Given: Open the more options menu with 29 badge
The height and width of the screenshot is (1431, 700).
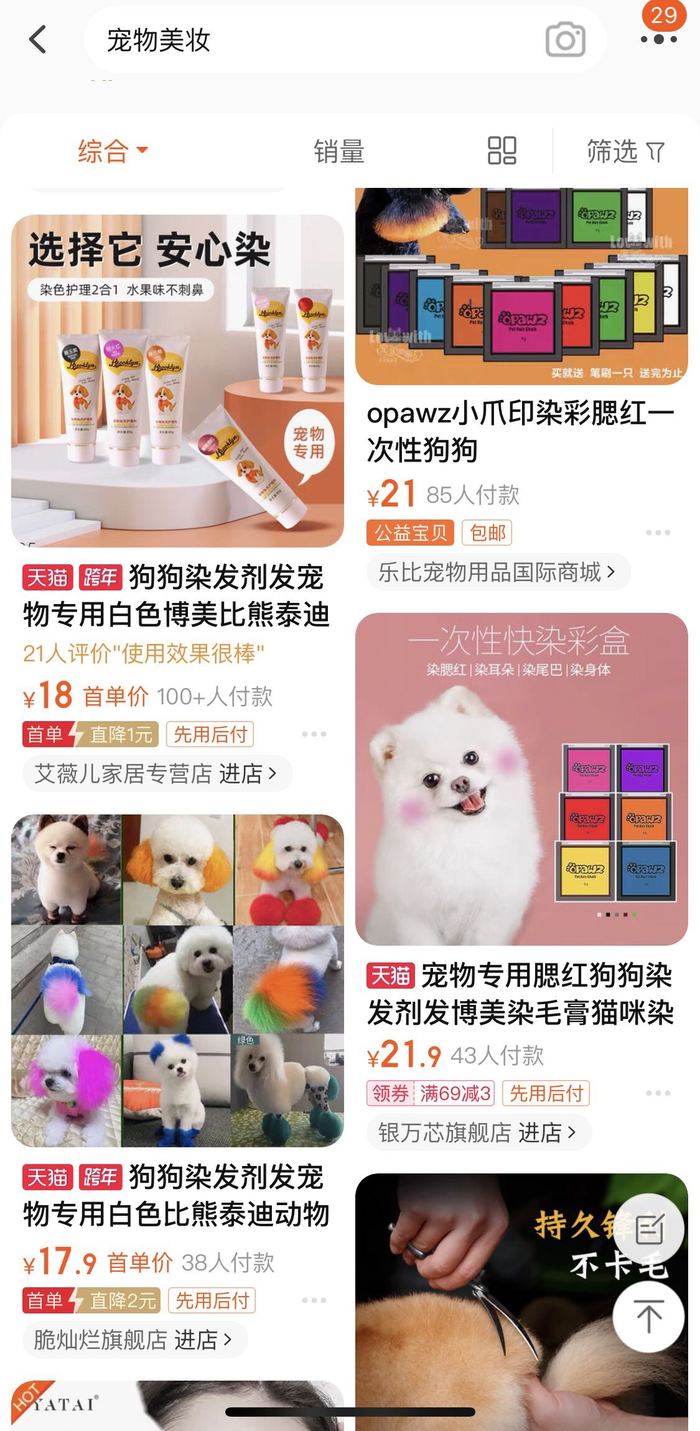Looking at the screenshot, I should tap(659, 38).
